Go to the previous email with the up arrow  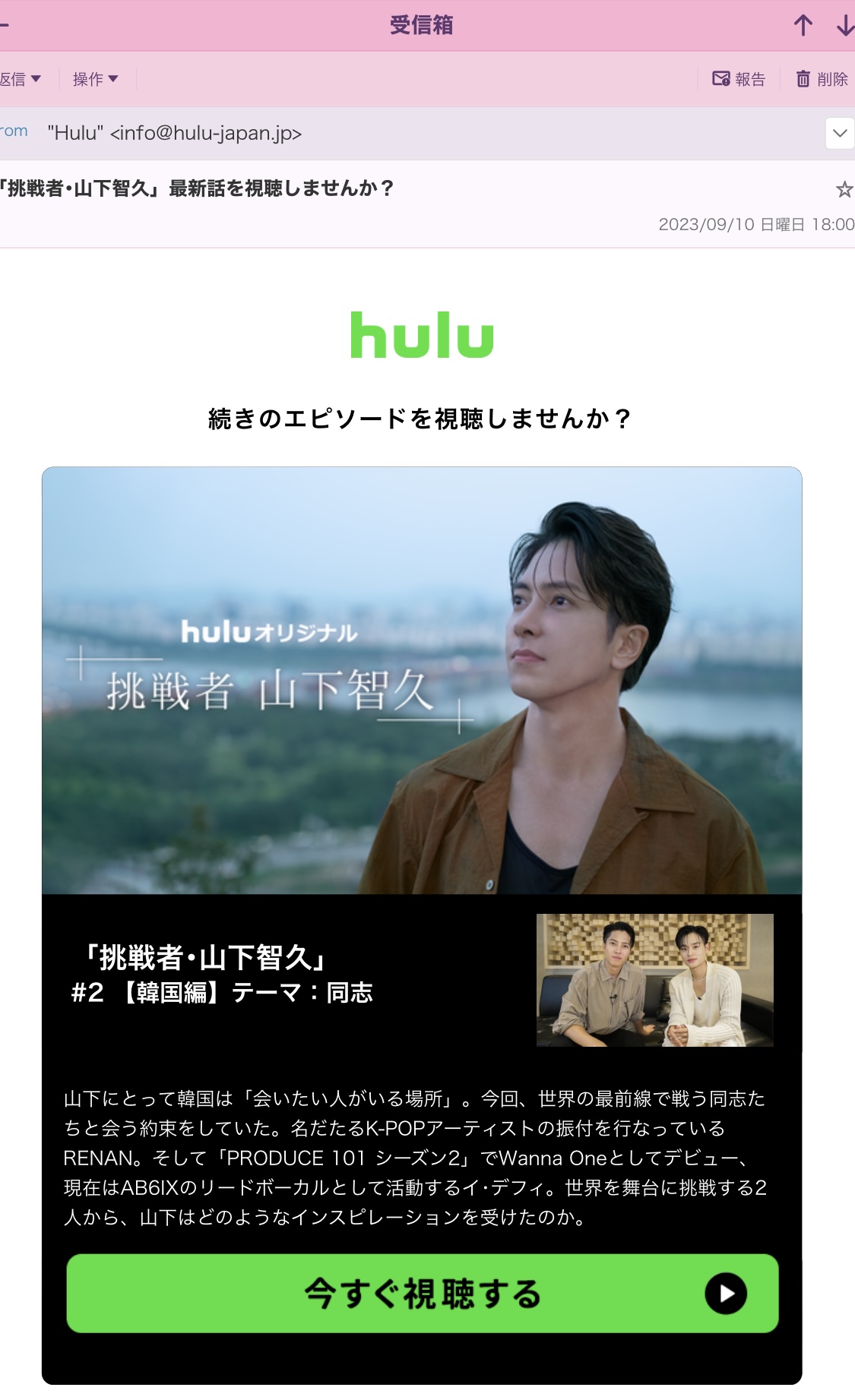click(x=803, y=25)
